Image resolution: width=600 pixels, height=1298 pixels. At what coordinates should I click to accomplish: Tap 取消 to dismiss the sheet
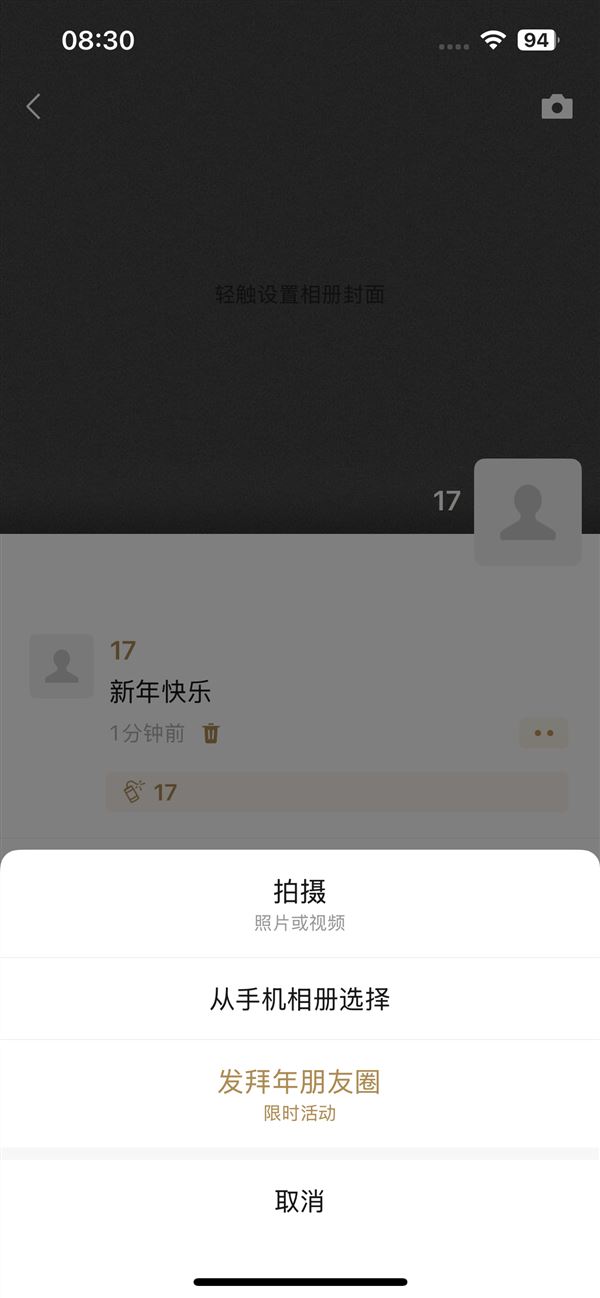[300, 1201]
